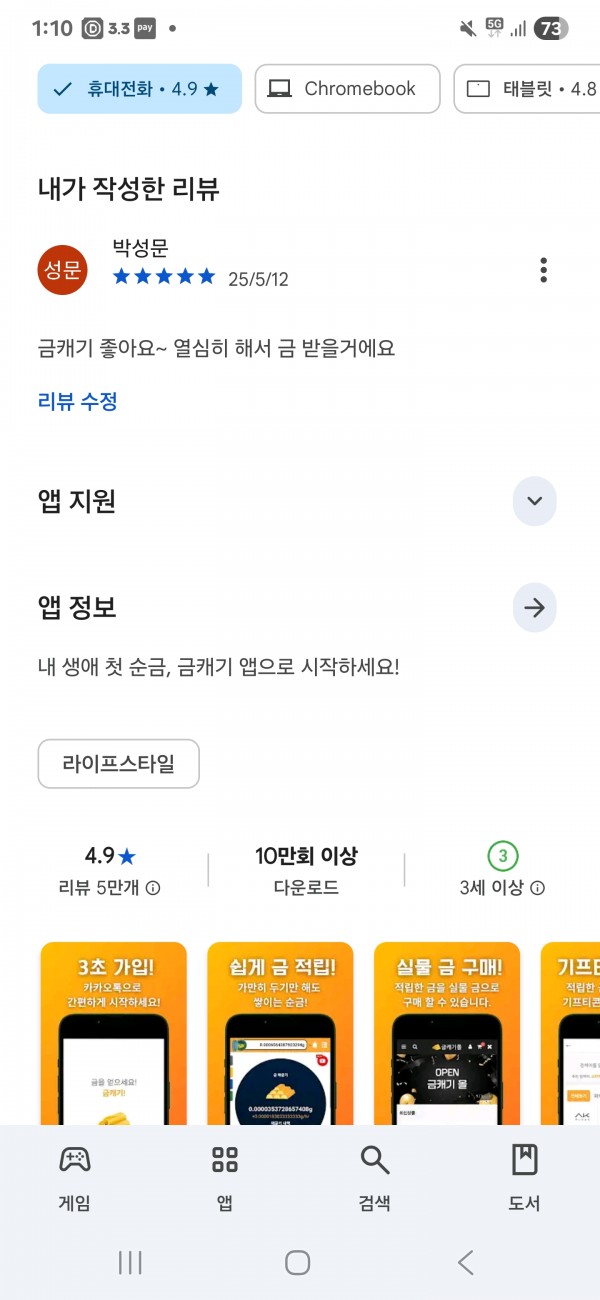
Task: Select the 휴대전화 device chip
Action: click(x=140, y=89)
